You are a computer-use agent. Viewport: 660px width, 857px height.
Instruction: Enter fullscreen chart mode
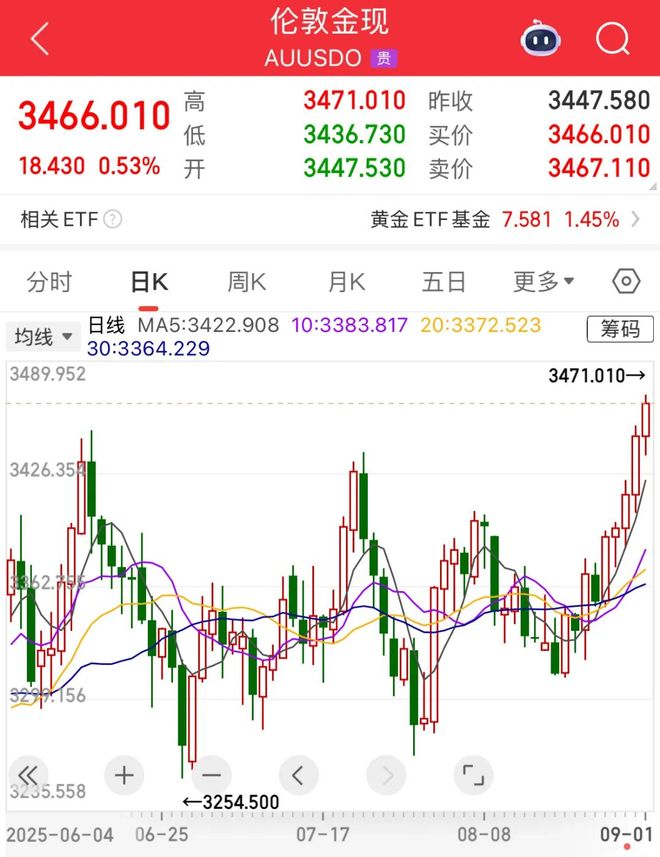coord(472,774)
